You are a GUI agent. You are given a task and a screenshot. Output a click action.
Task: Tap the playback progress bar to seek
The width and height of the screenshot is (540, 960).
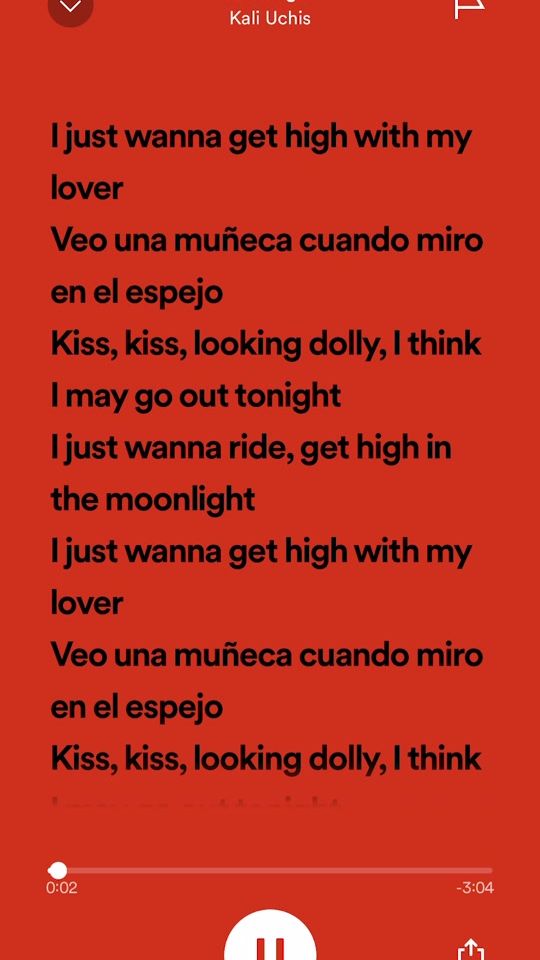[x=270, y=870]
